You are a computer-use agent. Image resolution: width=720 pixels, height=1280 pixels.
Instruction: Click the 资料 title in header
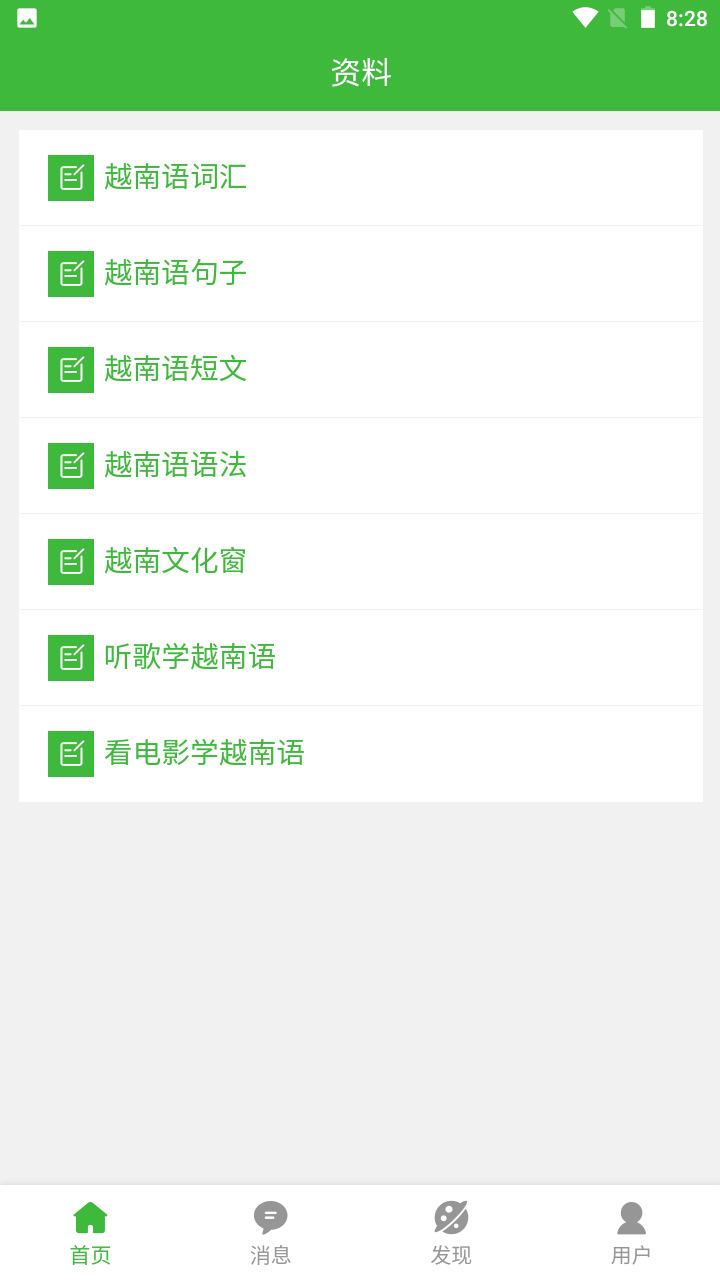pos(359,73)
